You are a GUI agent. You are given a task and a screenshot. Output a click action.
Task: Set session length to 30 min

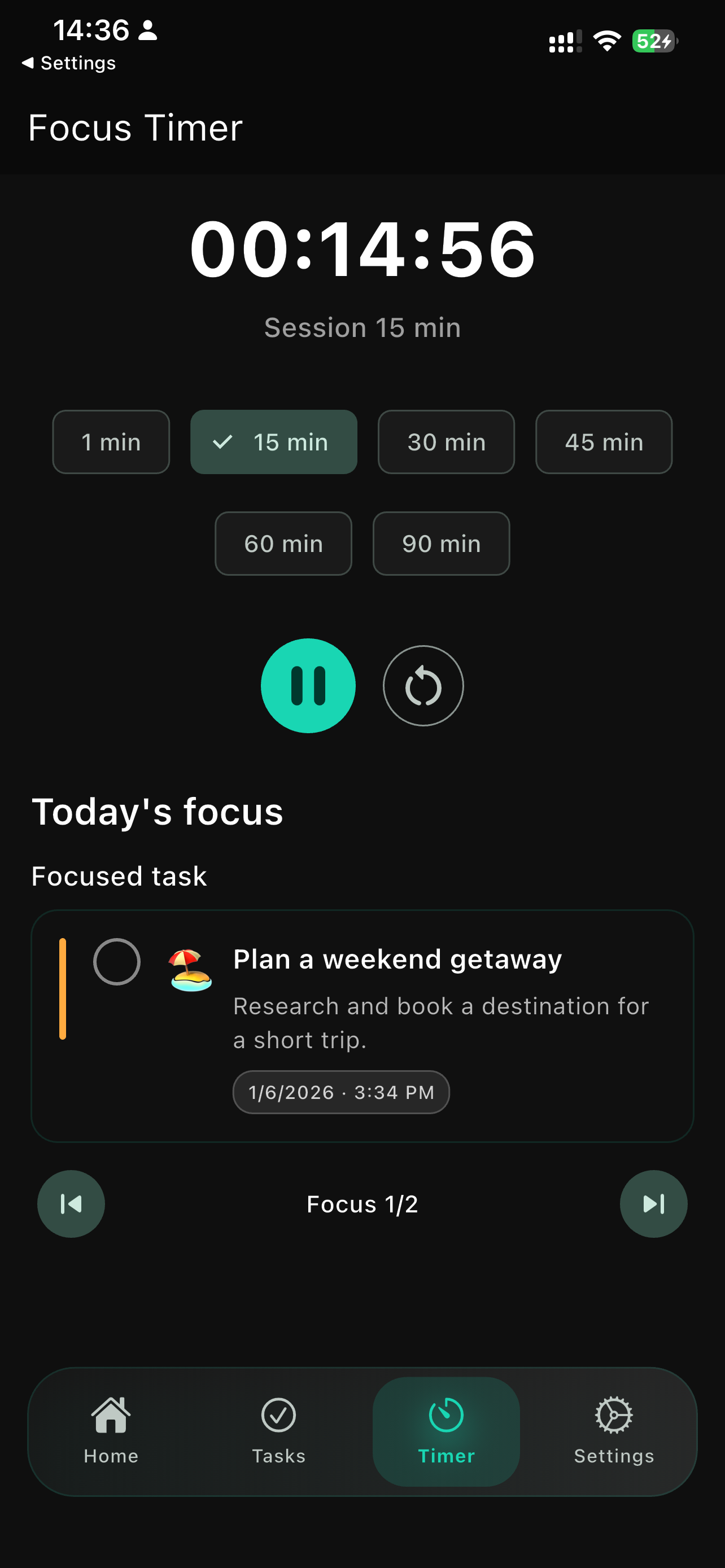coord(446,442)
